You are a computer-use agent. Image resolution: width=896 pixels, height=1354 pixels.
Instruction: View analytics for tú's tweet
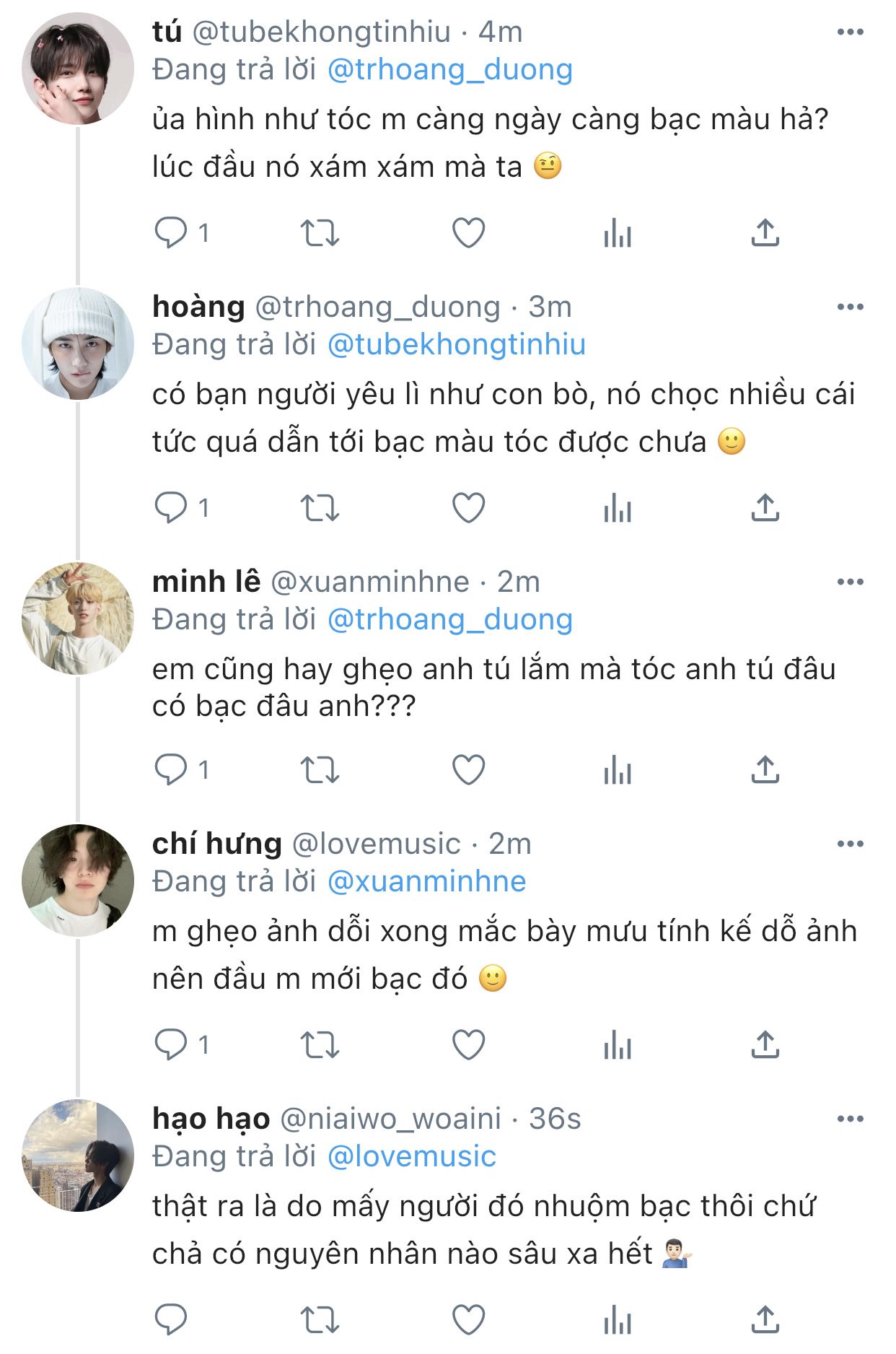coord(618,233)
